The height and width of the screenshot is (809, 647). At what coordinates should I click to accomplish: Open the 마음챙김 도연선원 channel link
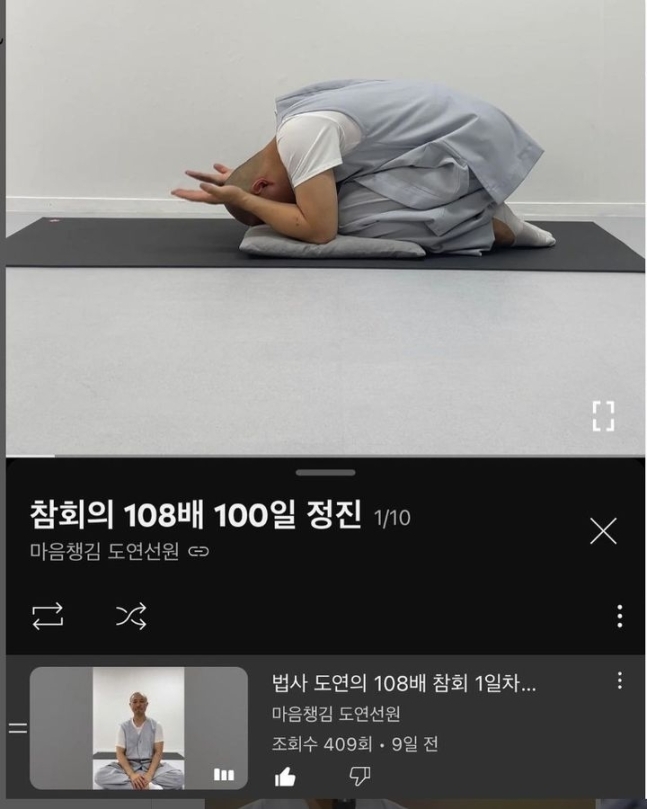coord(120,552)
